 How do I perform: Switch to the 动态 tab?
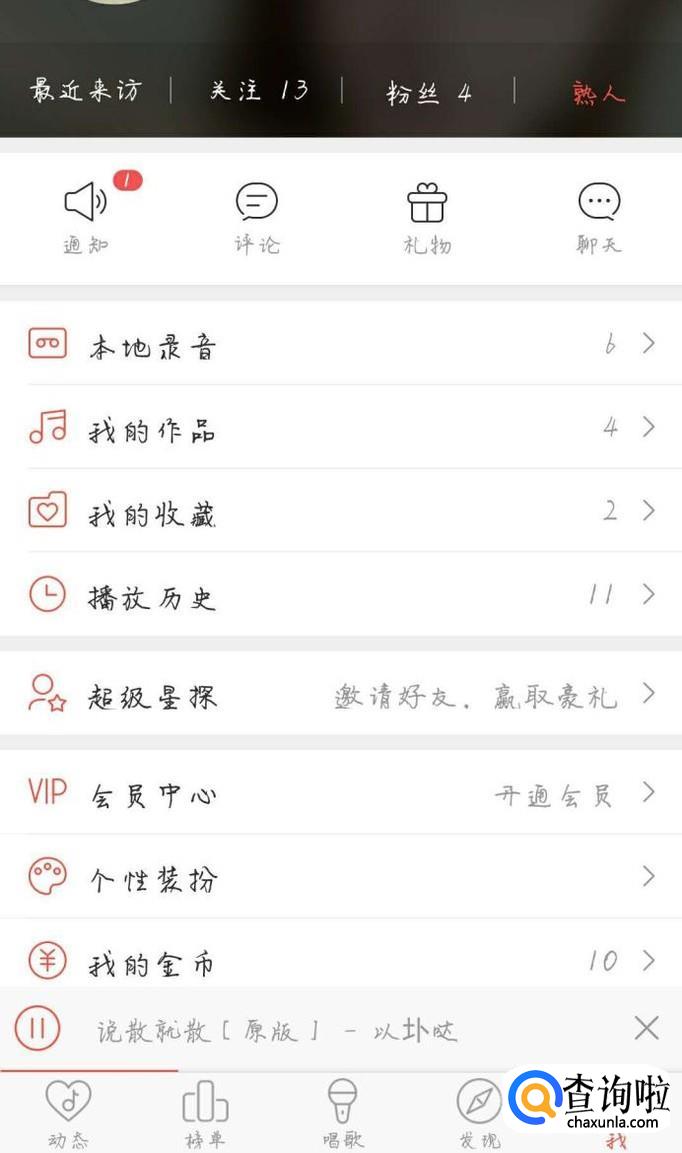pyautogui.click(x=68, y=1113)
